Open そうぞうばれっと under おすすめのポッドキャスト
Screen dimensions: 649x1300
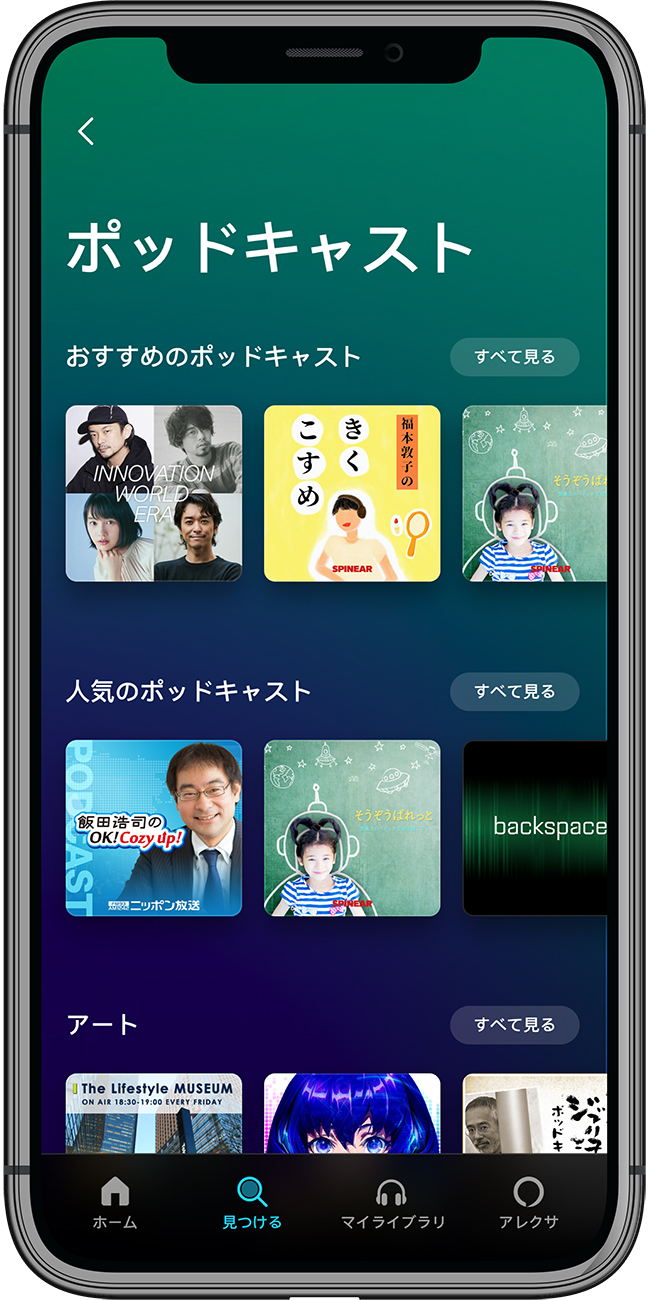(x=535, y=493)
